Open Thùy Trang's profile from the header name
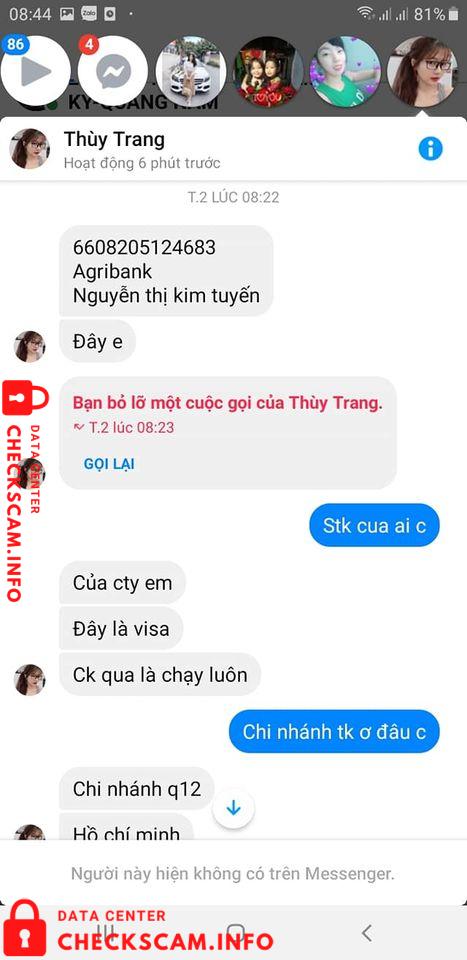 (x=114, y=139)
